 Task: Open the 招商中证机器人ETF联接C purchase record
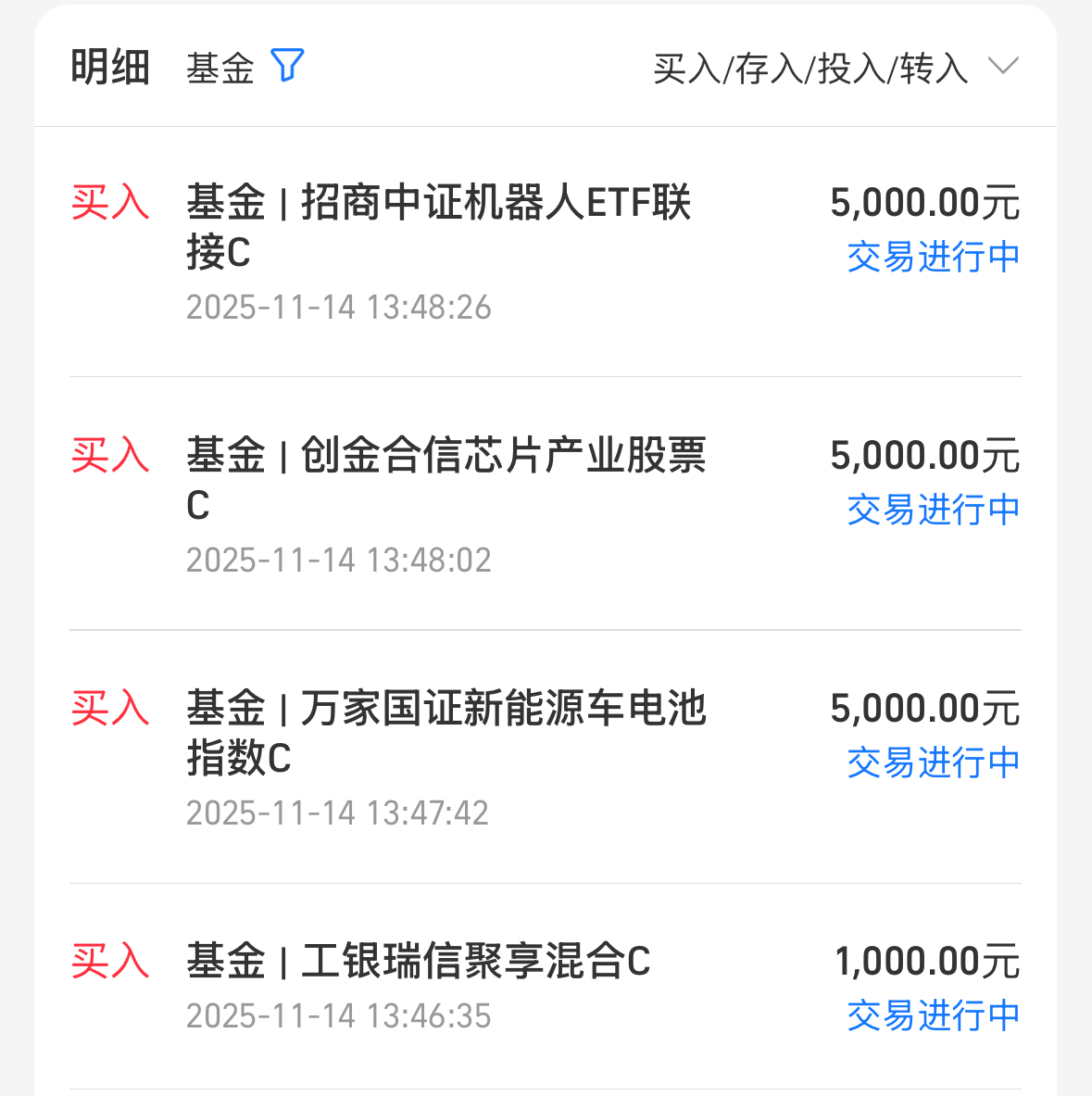[x=545, y=252]
